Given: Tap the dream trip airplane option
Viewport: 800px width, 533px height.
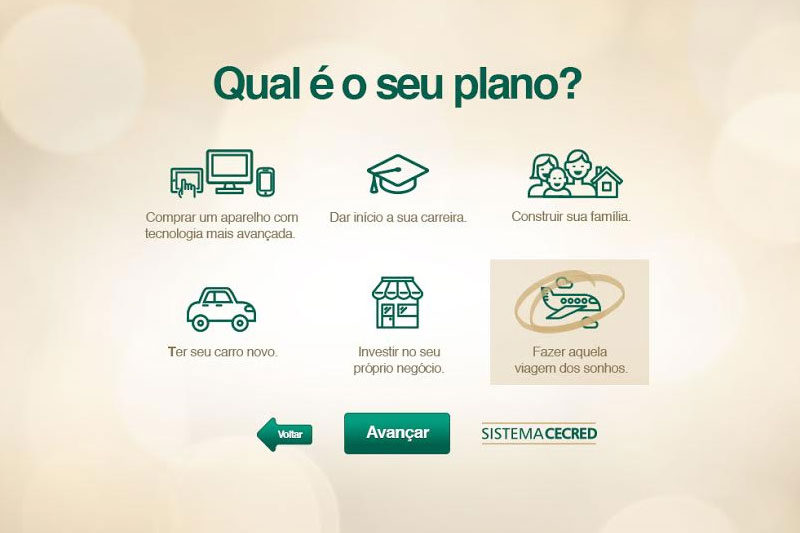Looking at the screenshot, I should [569, 321].
